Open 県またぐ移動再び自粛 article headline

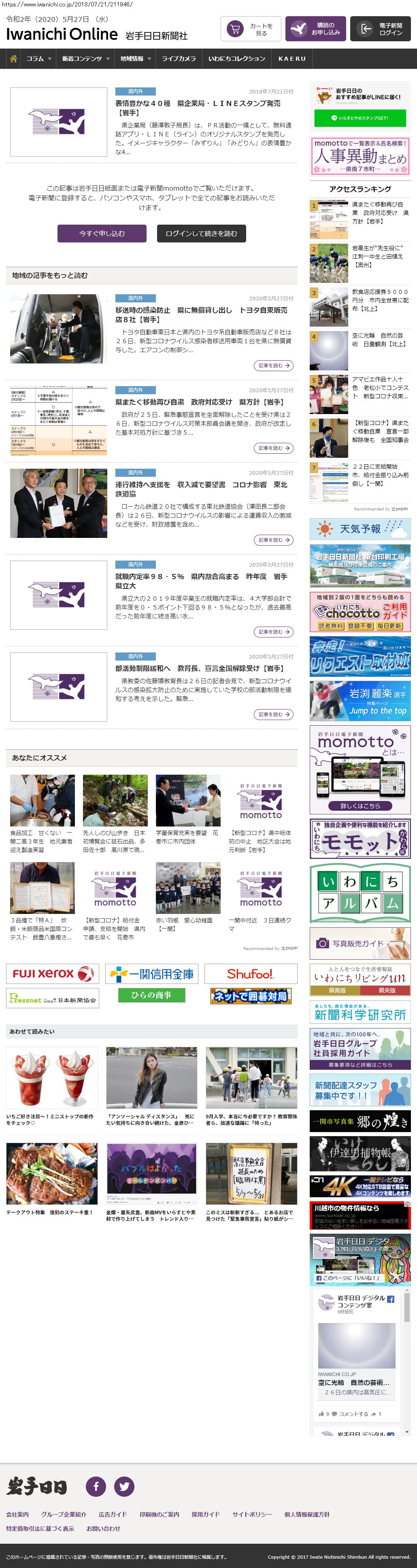[199, 402]
